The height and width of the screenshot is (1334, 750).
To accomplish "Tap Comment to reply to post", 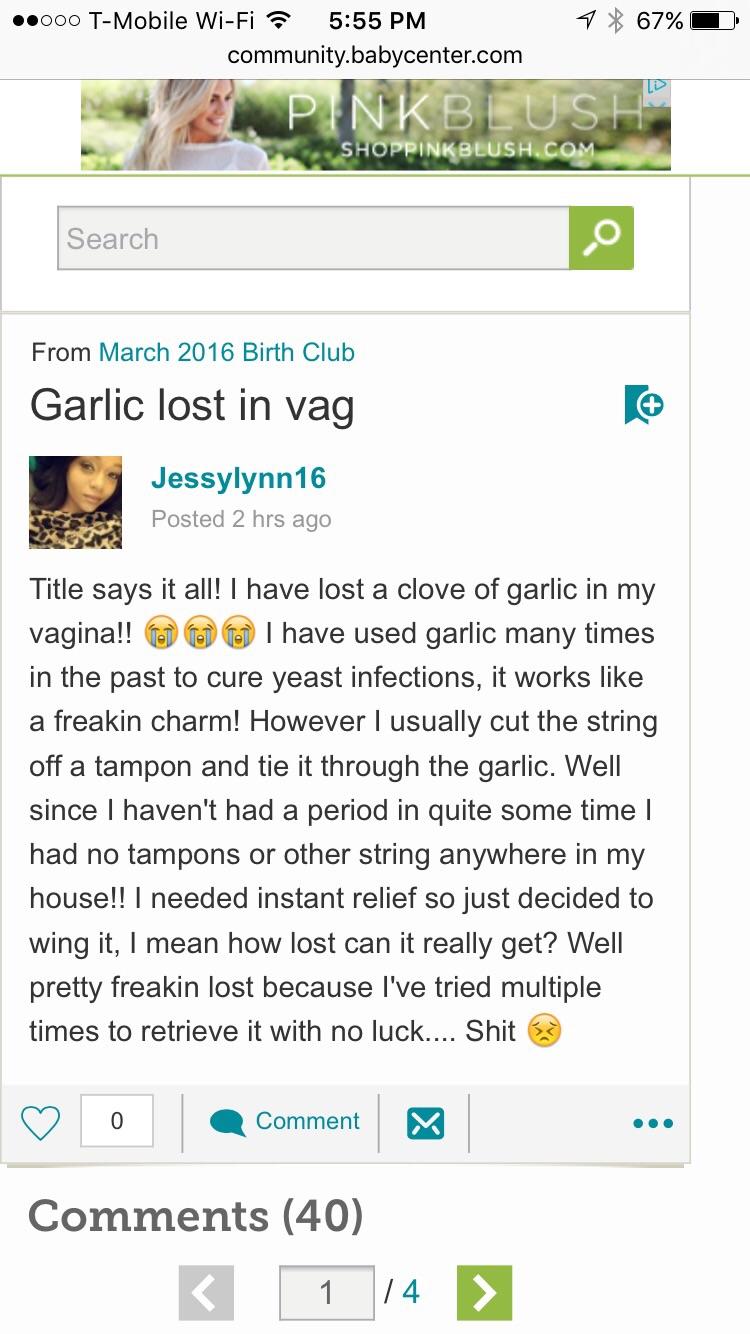I will pyautogui.click(x=285, y=1121).
